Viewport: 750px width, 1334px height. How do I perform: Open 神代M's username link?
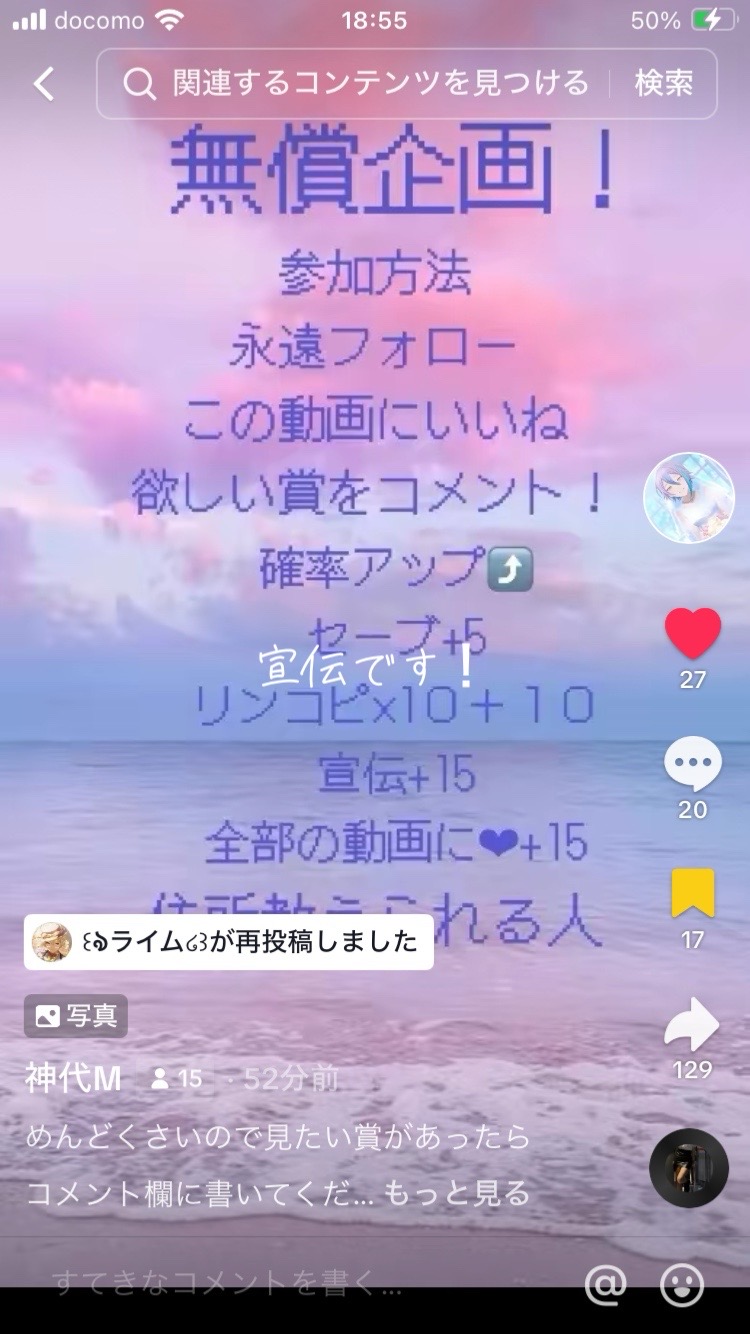[74, 1078]
